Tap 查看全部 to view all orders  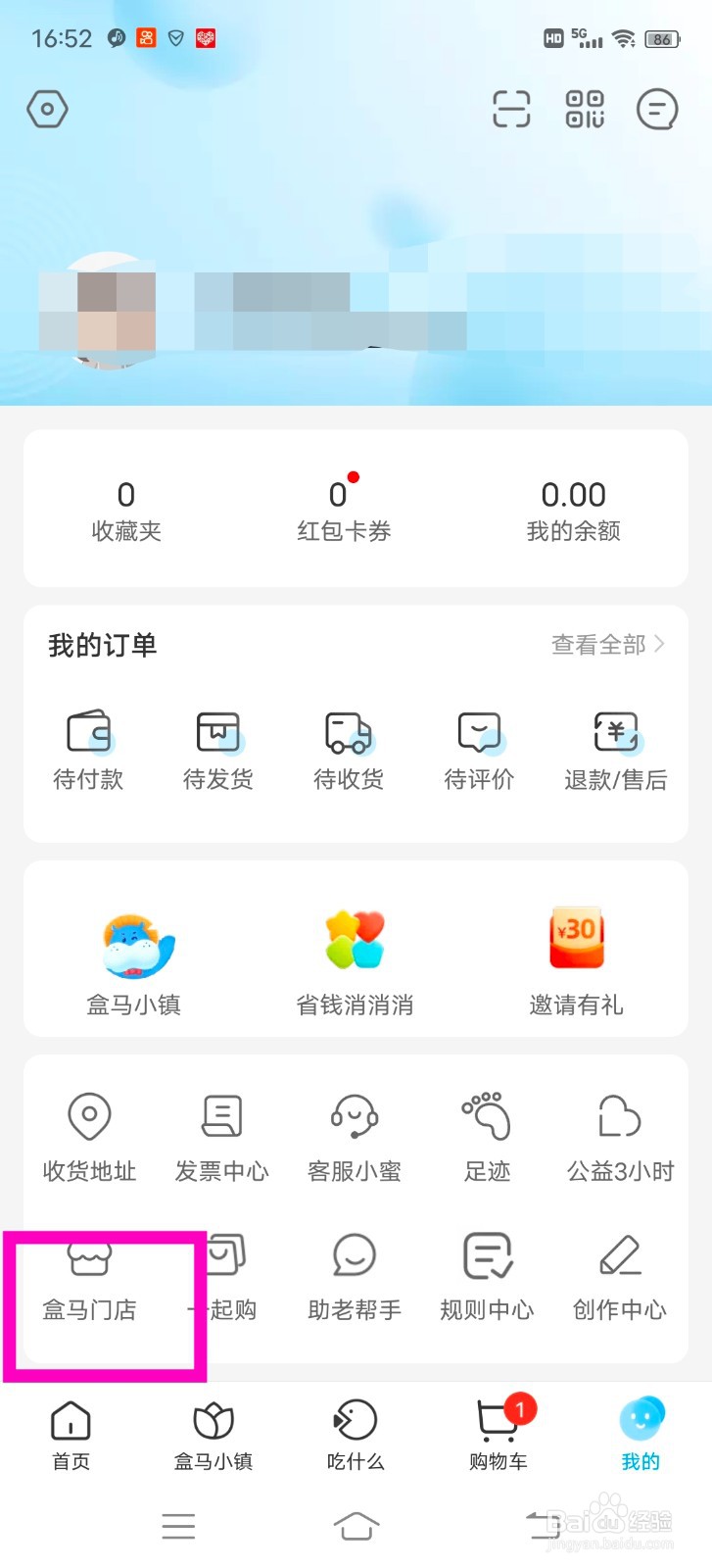click(x=607, y=644)
